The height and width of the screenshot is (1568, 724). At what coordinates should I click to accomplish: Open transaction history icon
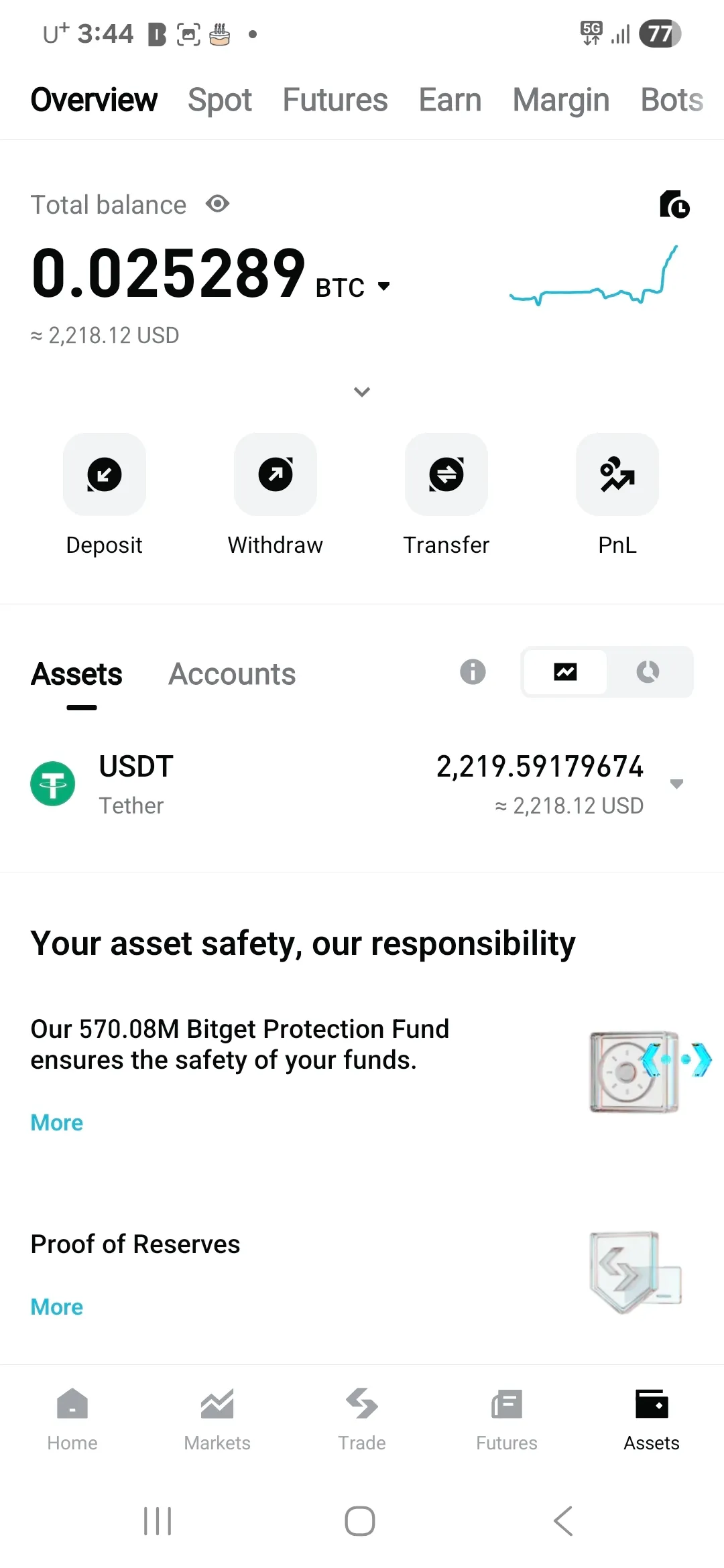click(x=674, y=204)
